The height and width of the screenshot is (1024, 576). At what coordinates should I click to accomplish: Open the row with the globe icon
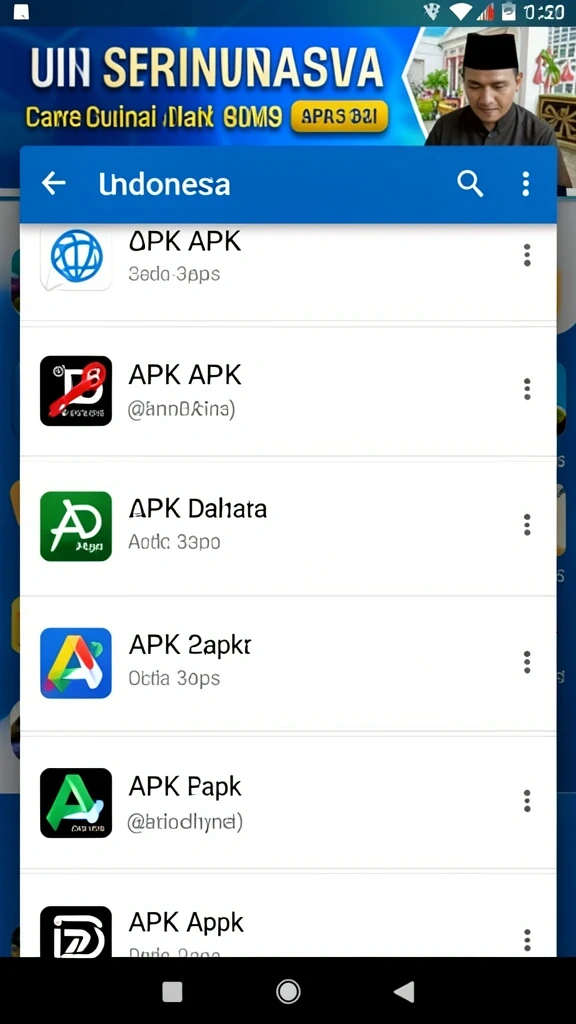pos(288,272)
